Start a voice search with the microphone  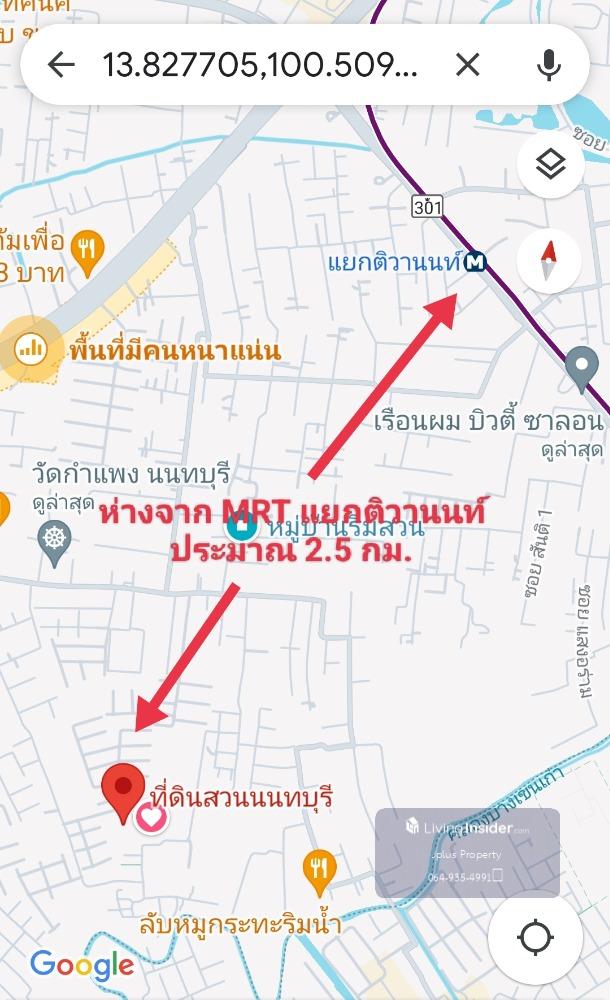[549, 66]
